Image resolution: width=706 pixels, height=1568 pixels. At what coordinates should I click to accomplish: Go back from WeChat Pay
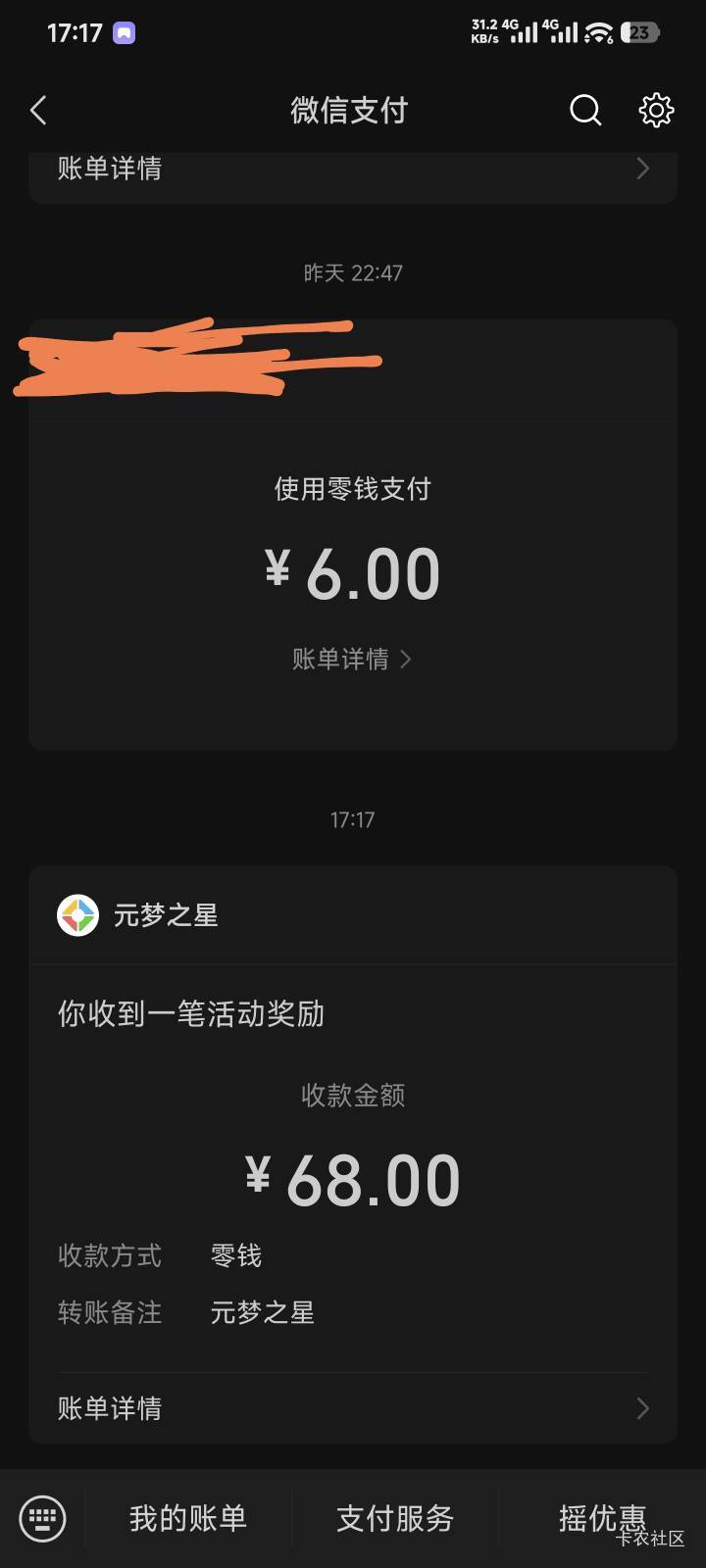tap(39, 111)
